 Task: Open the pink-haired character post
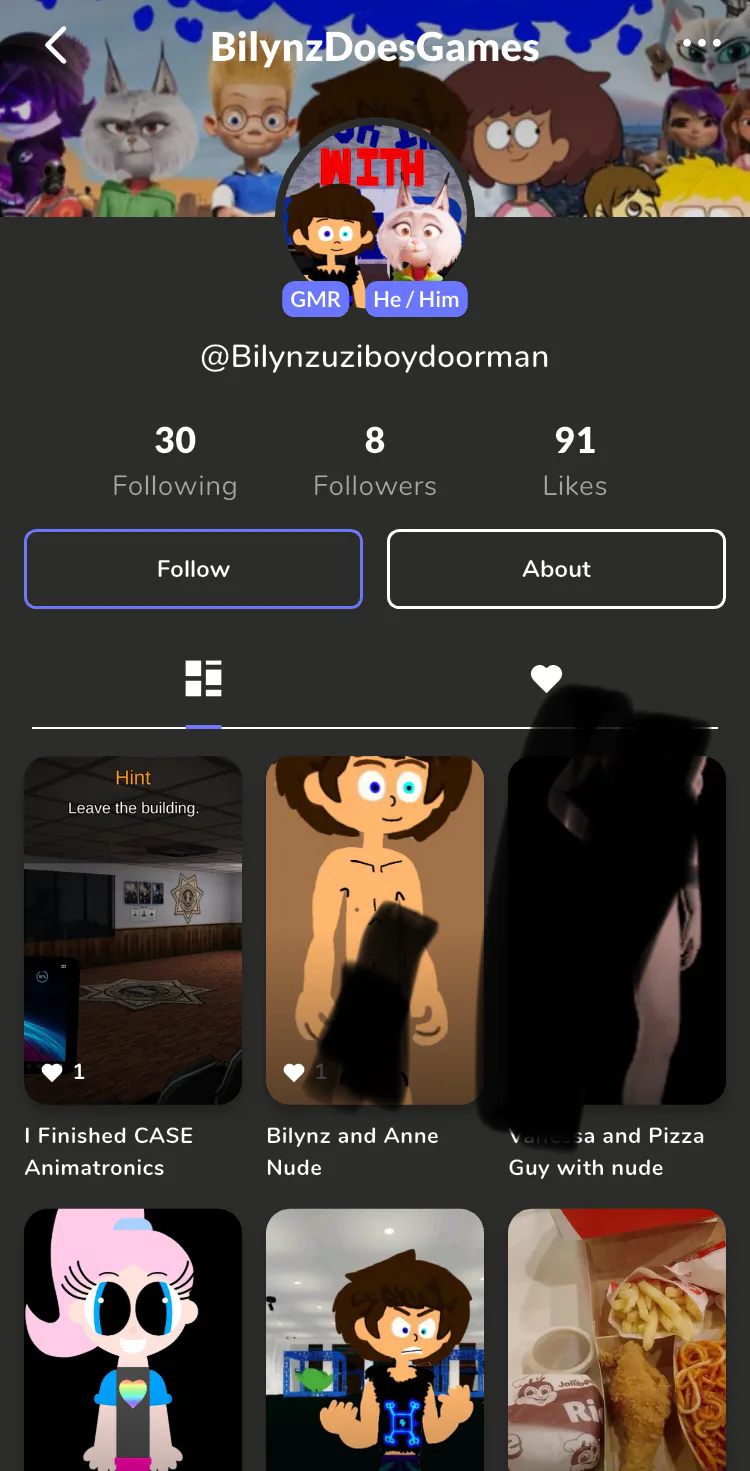[133, 1340]
